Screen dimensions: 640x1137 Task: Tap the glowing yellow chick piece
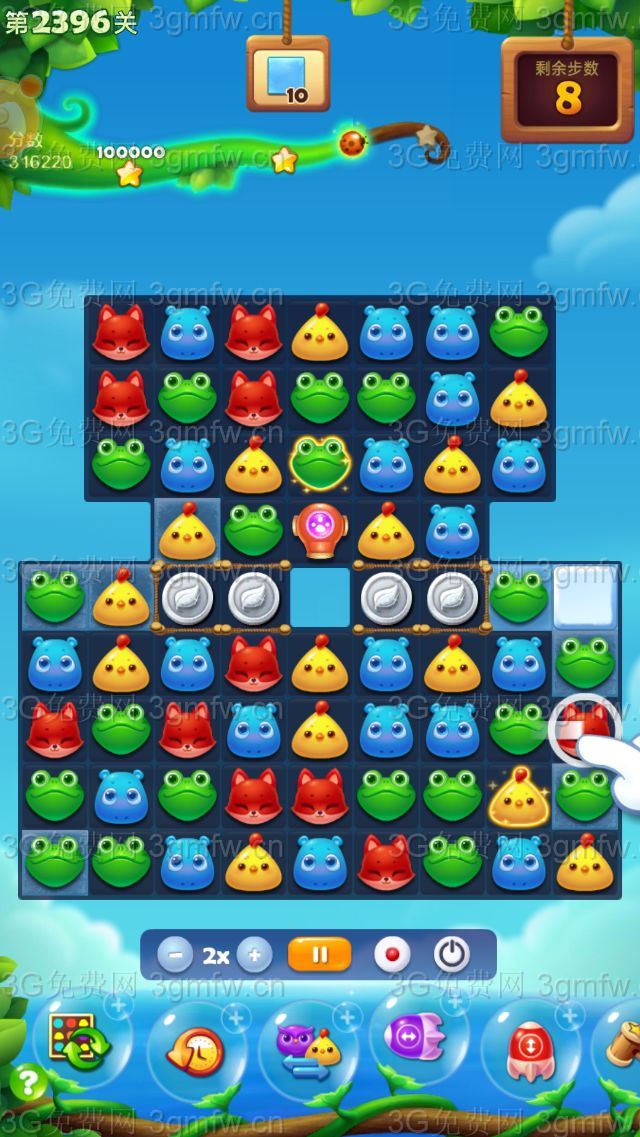(518, 797)
